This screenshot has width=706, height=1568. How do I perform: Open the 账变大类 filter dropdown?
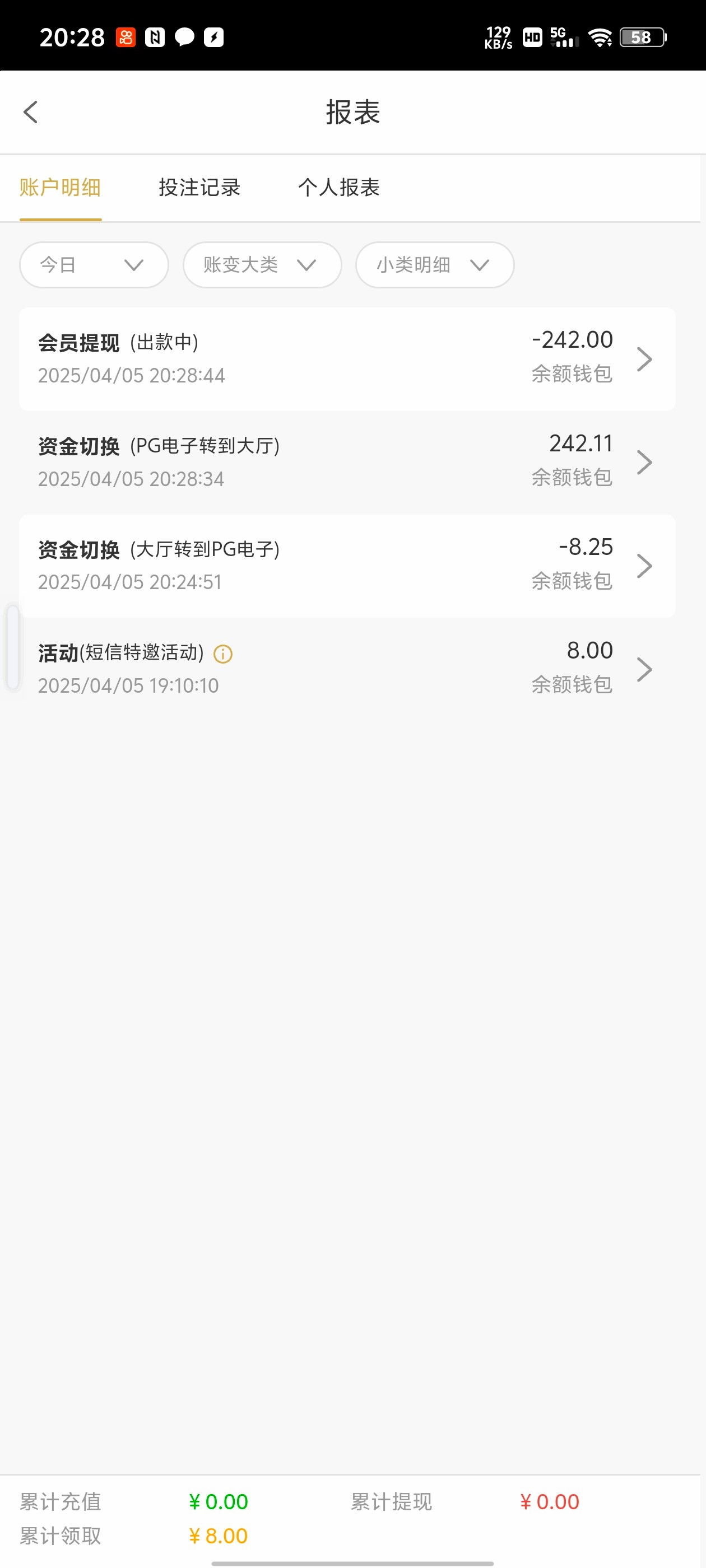[x=262, y=265]
